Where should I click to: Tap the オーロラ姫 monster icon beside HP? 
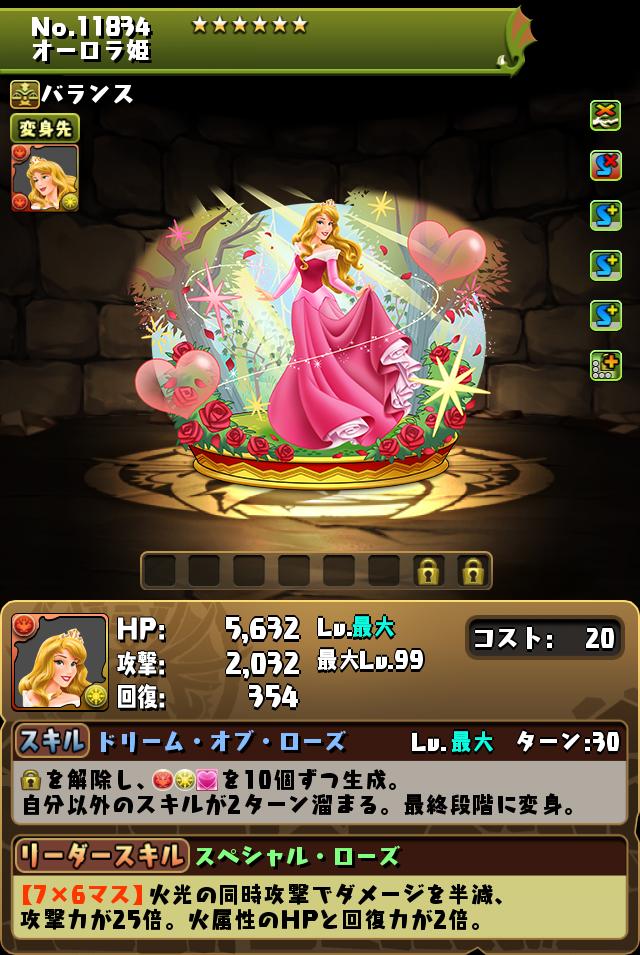(60, 662)
